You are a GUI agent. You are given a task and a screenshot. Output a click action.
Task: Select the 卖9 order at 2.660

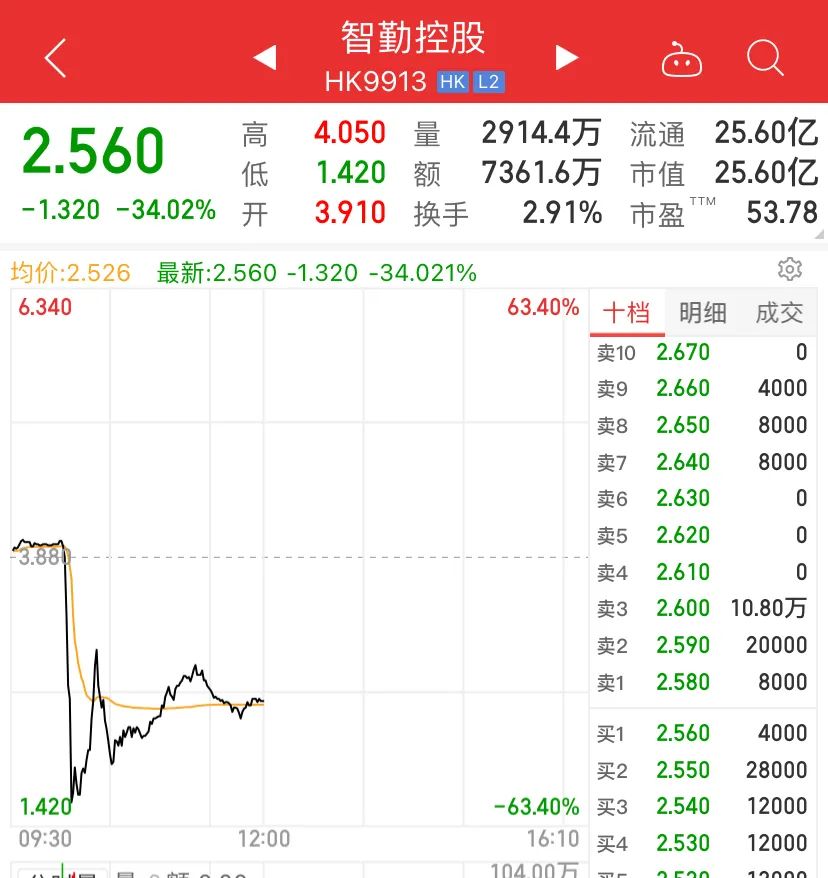click(x=702, y=388)
